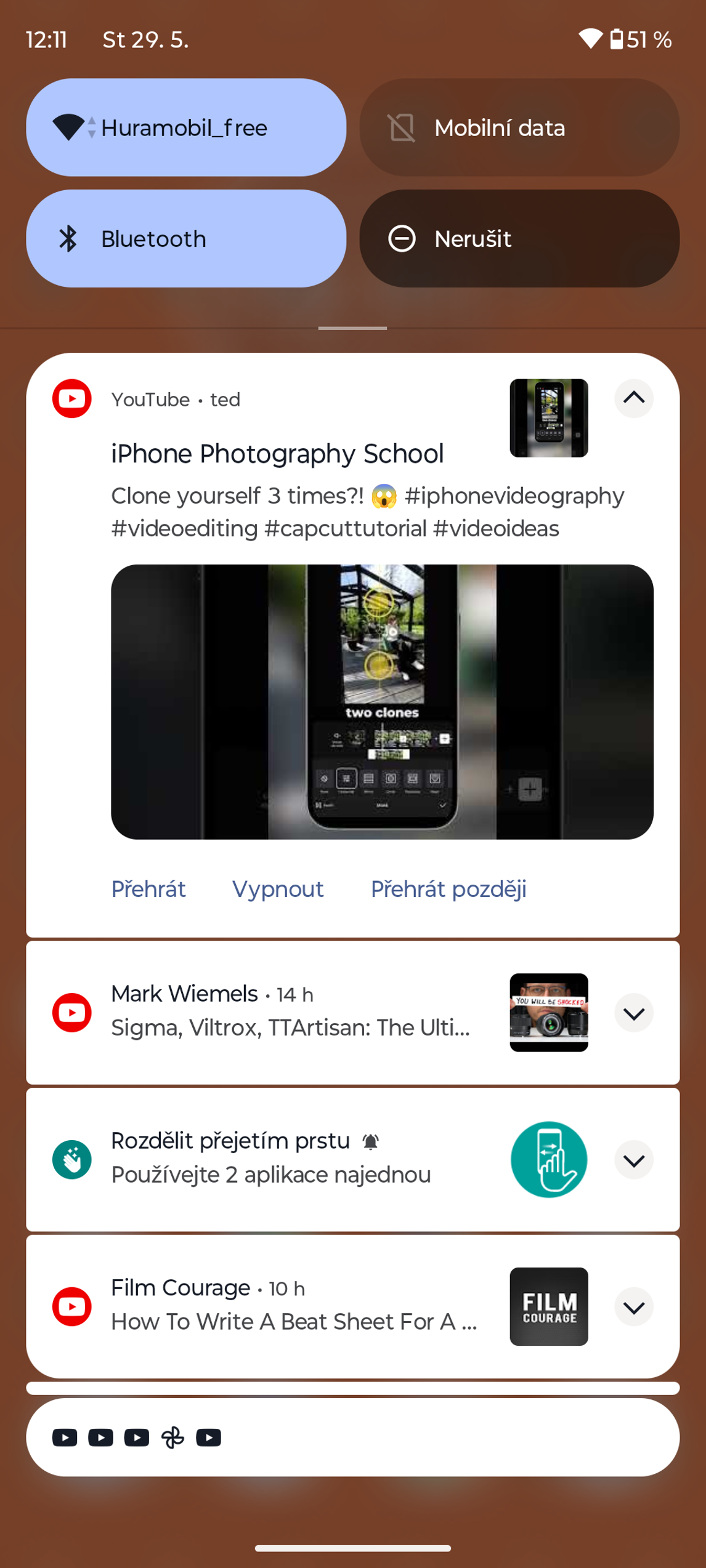Expand the Rozdělit přejetím prstu notification

click(633, 1160)
